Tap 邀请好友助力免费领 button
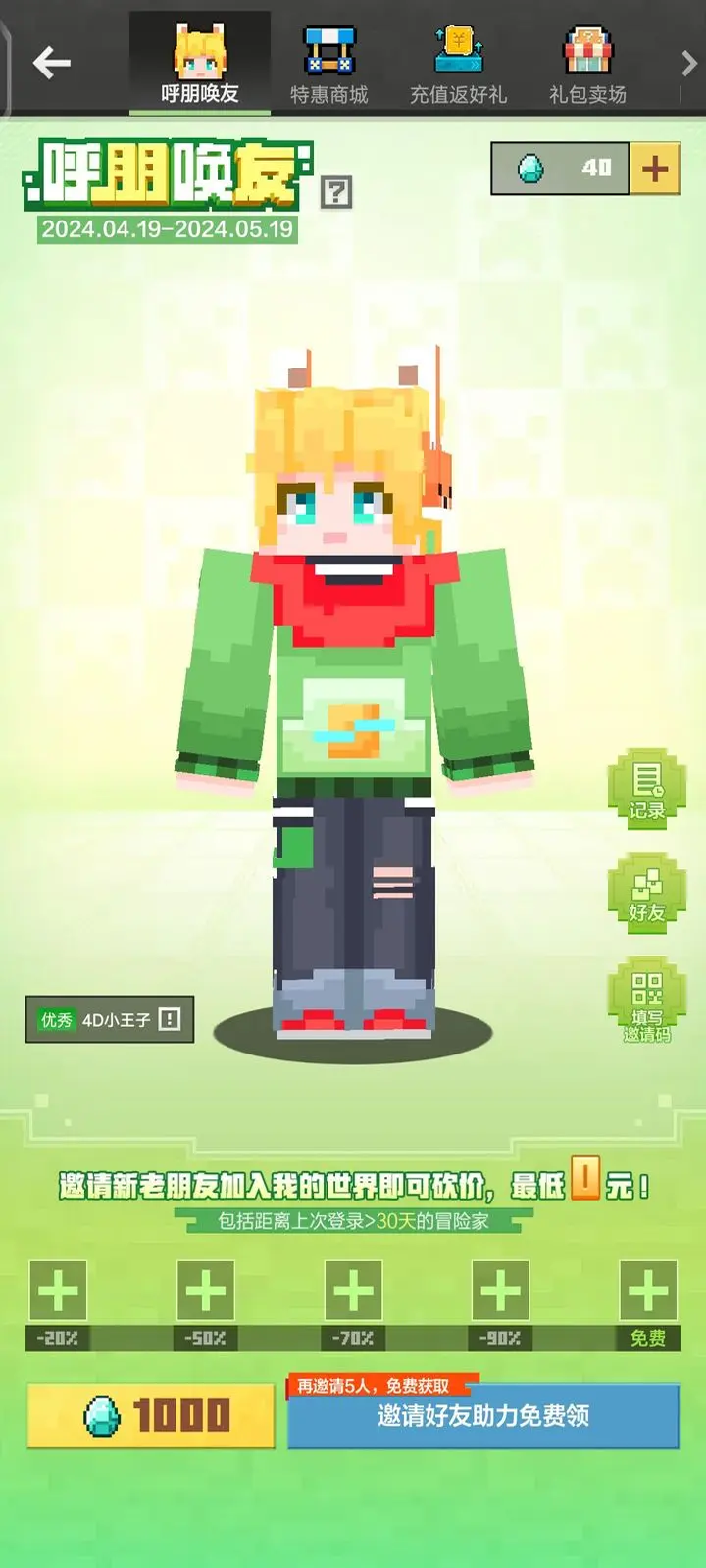This screenshot has width=706, height=1568. tap(483, 1416)
